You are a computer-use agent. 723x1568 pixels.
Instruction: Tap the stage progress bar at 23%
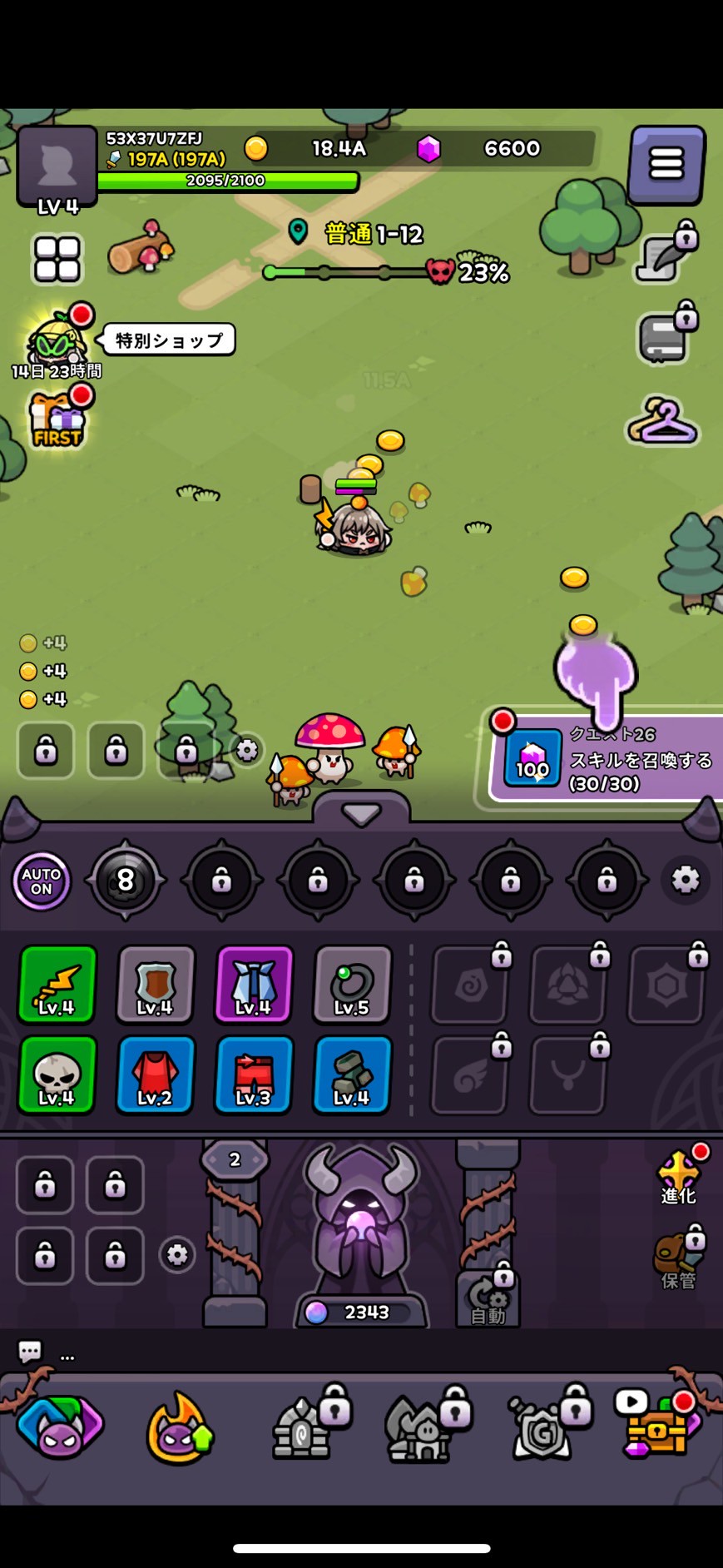click(x=358, y=270)
